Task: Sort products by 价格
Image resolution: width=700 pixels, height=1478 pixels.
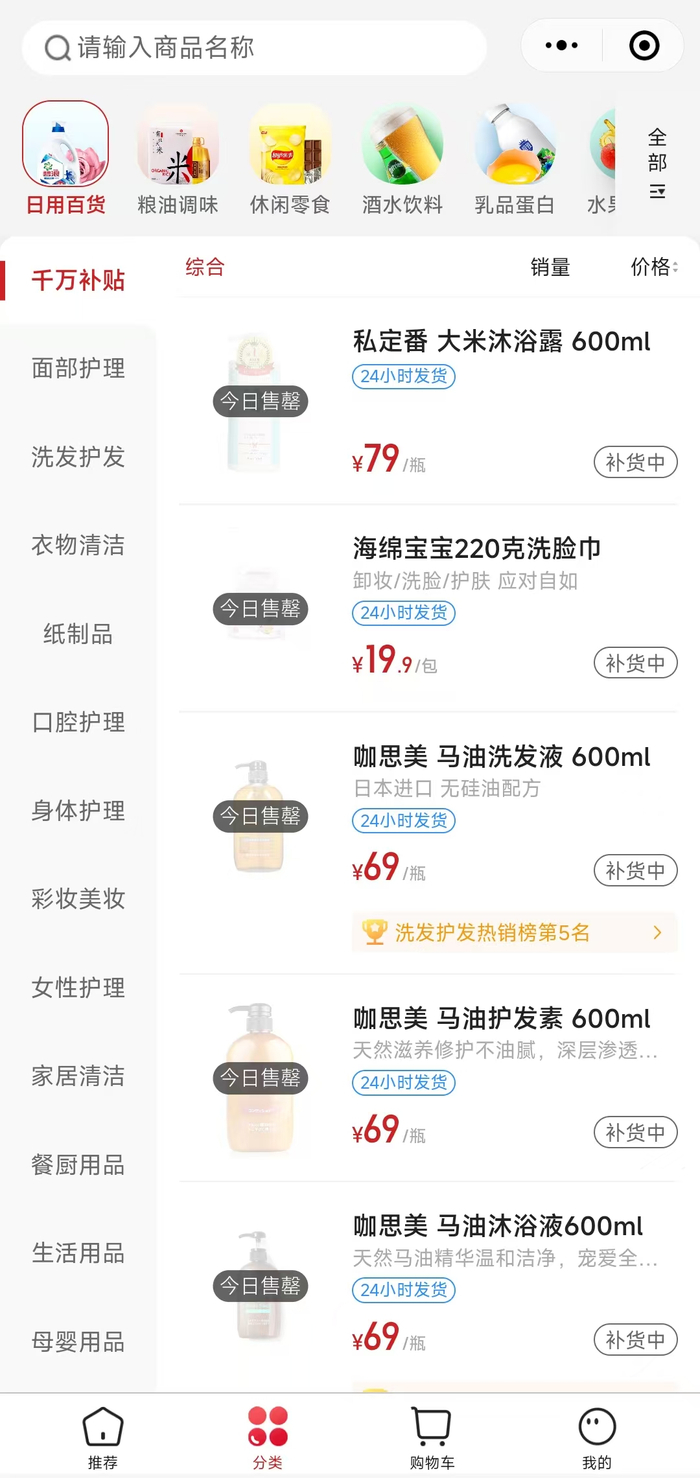Action: (x=654, y=267)
